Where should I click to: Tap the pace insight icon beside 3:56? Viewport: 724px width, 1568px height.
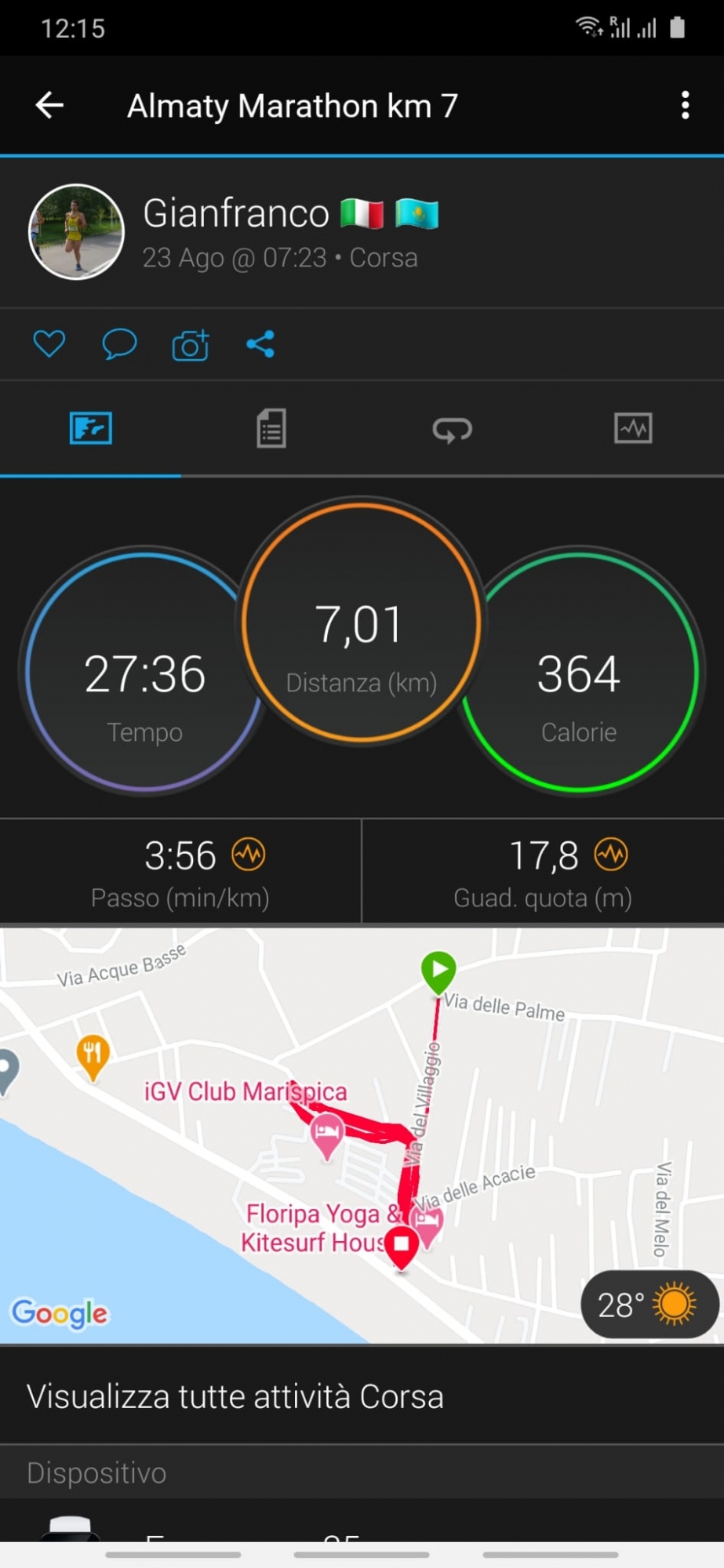point(249,855)
